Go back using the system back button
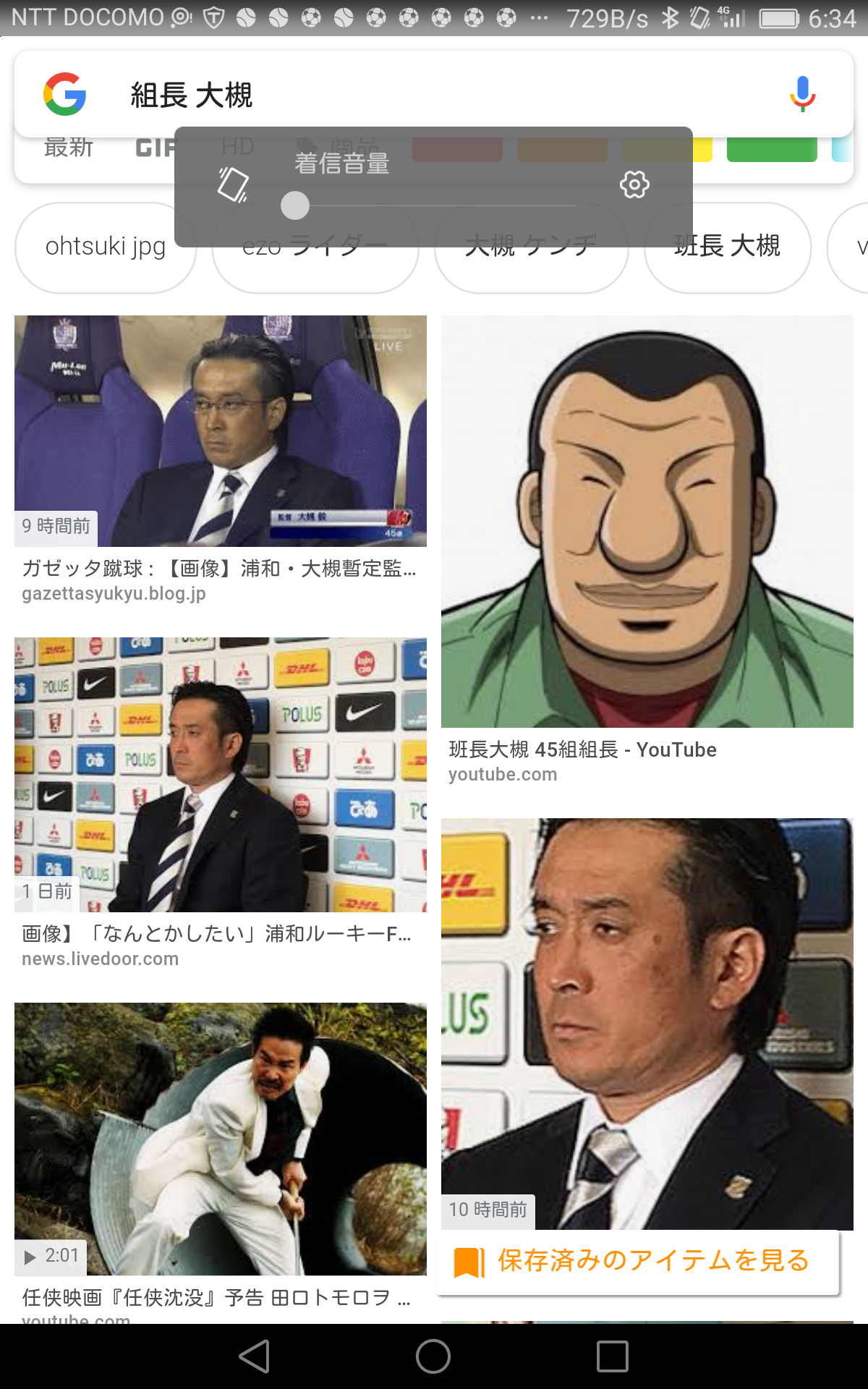The image size is (868, 1389). [x=255, y=1356]
